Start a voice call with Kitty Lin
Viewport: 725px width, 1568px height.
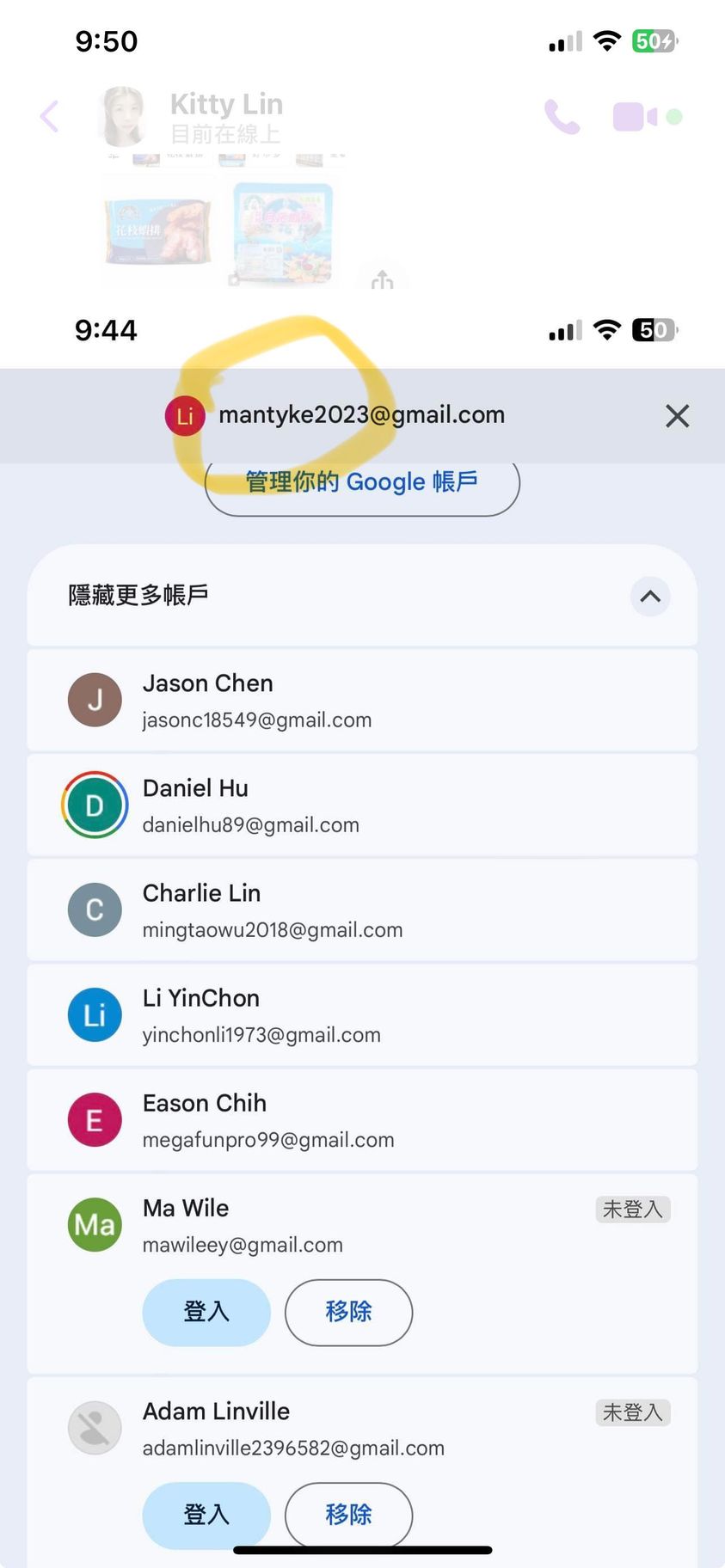coord(562,117)
